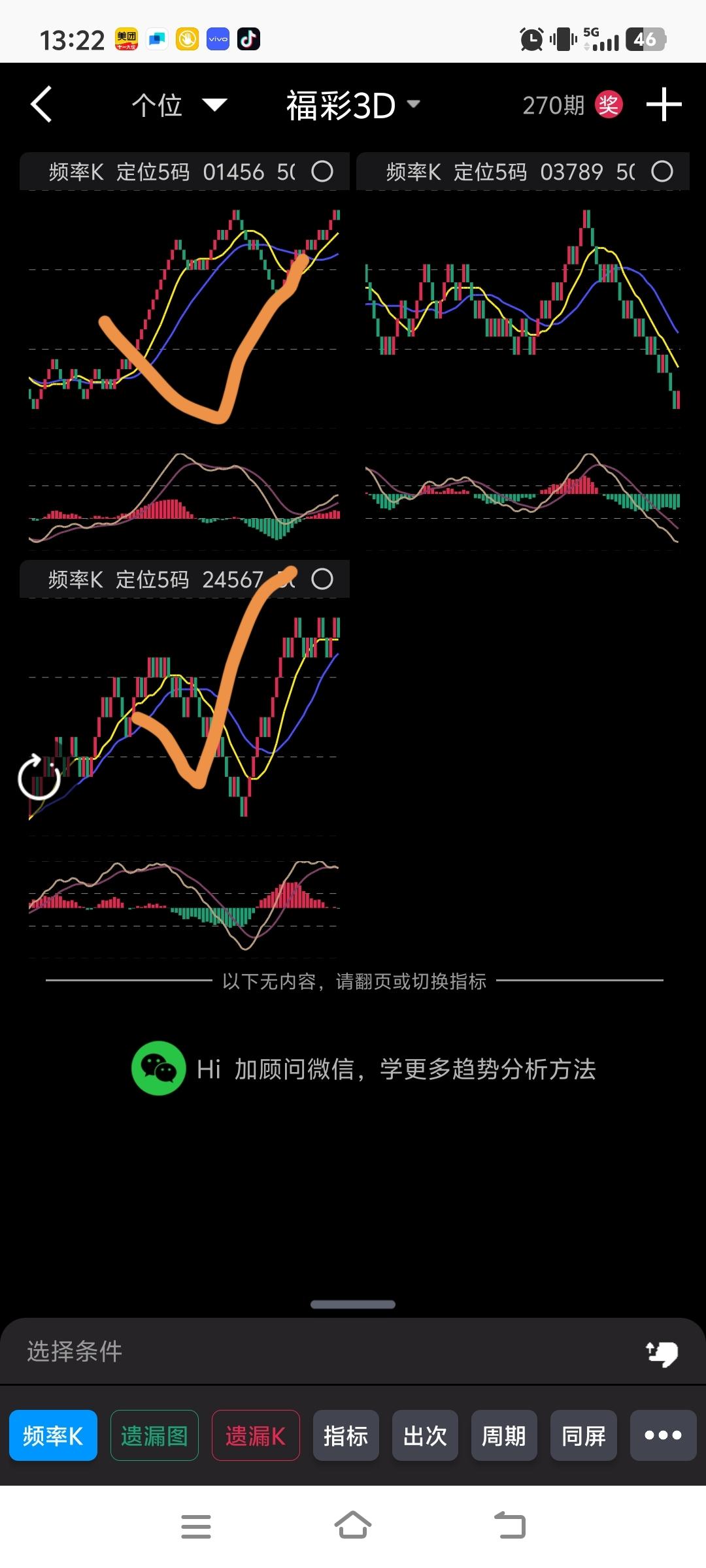The height and width of the screenshot is (1568, 706).
Task: Select the 同屏 same-screen option
Action: (x=583, y=1435)
